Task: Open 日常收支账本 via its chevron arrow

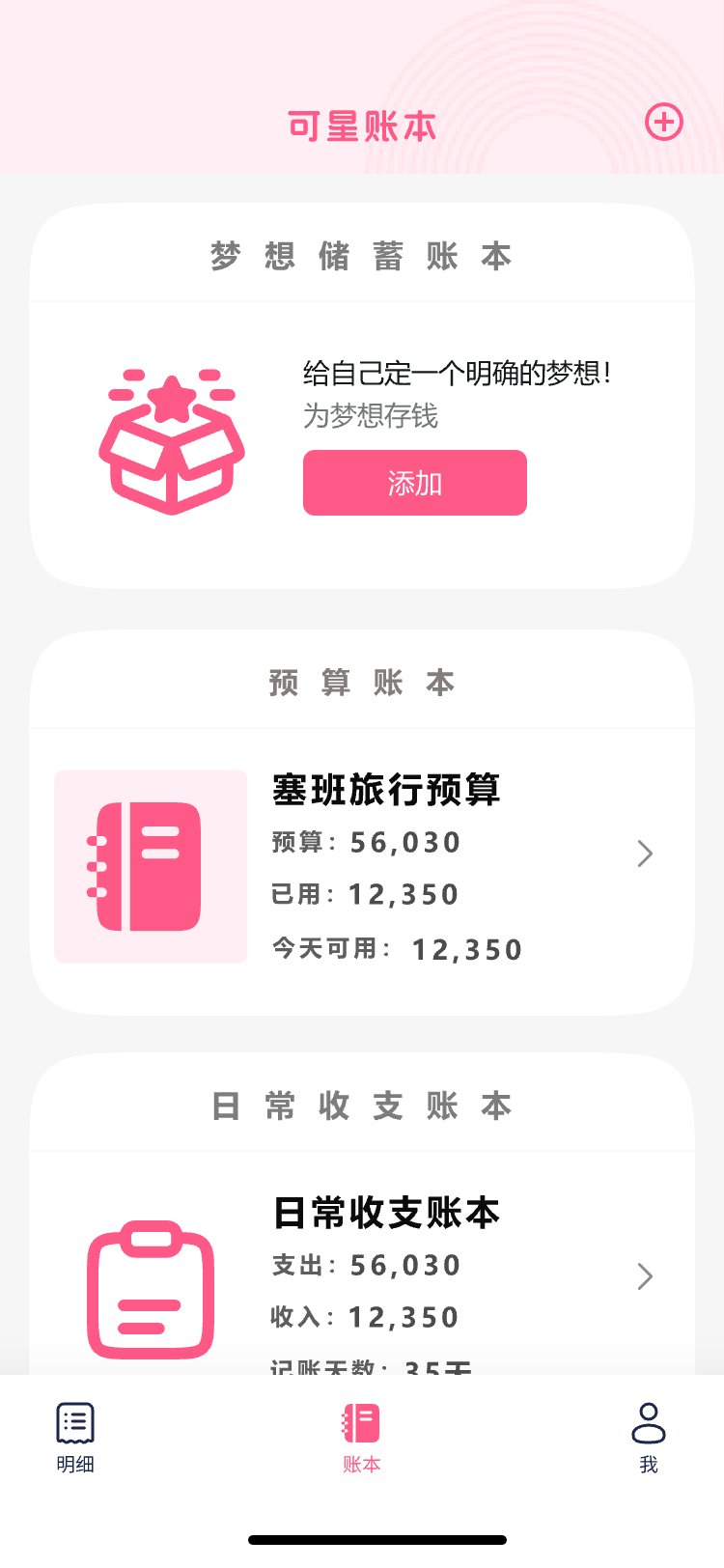Action: 645,1276
